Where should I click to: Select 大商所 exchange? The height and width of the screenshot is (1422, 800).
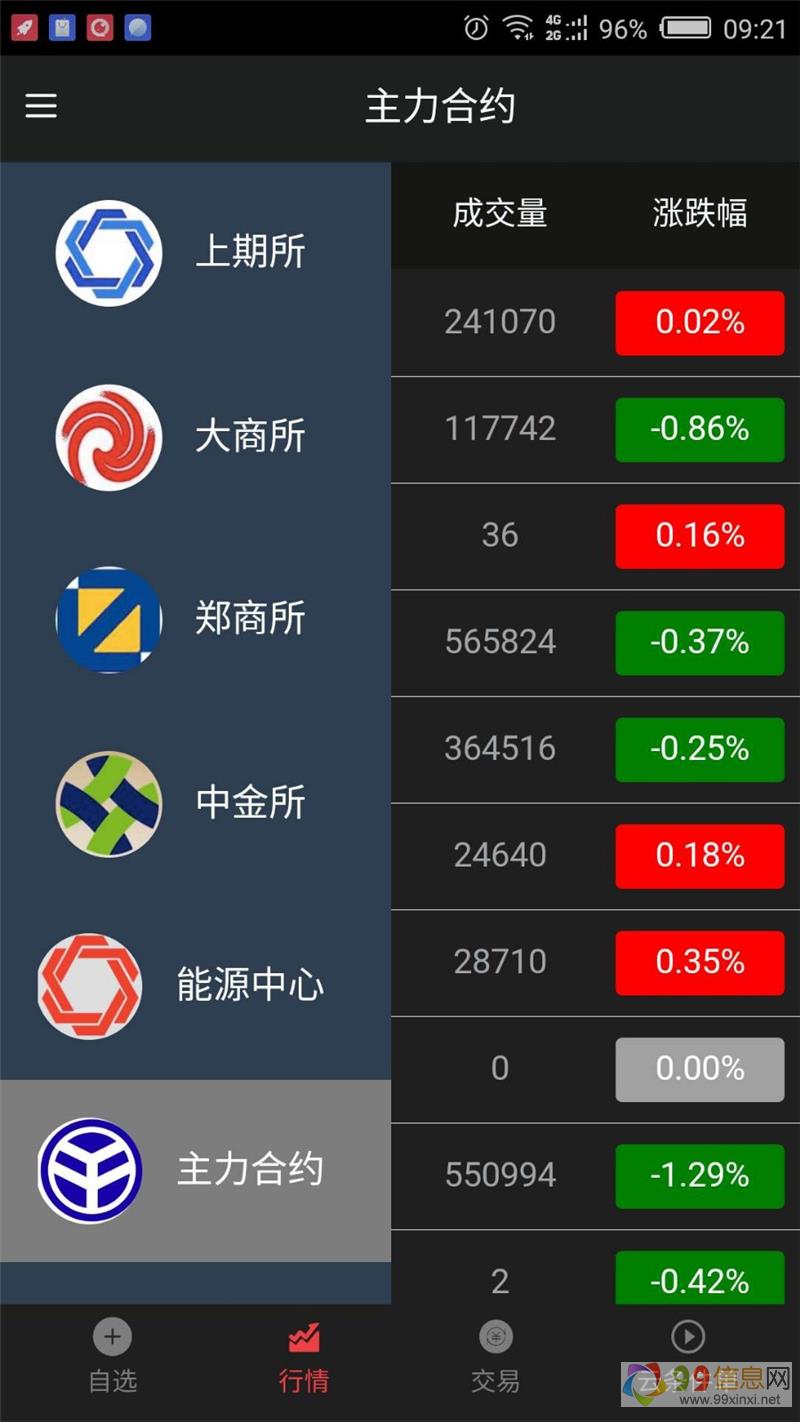[x=195, y=437]
